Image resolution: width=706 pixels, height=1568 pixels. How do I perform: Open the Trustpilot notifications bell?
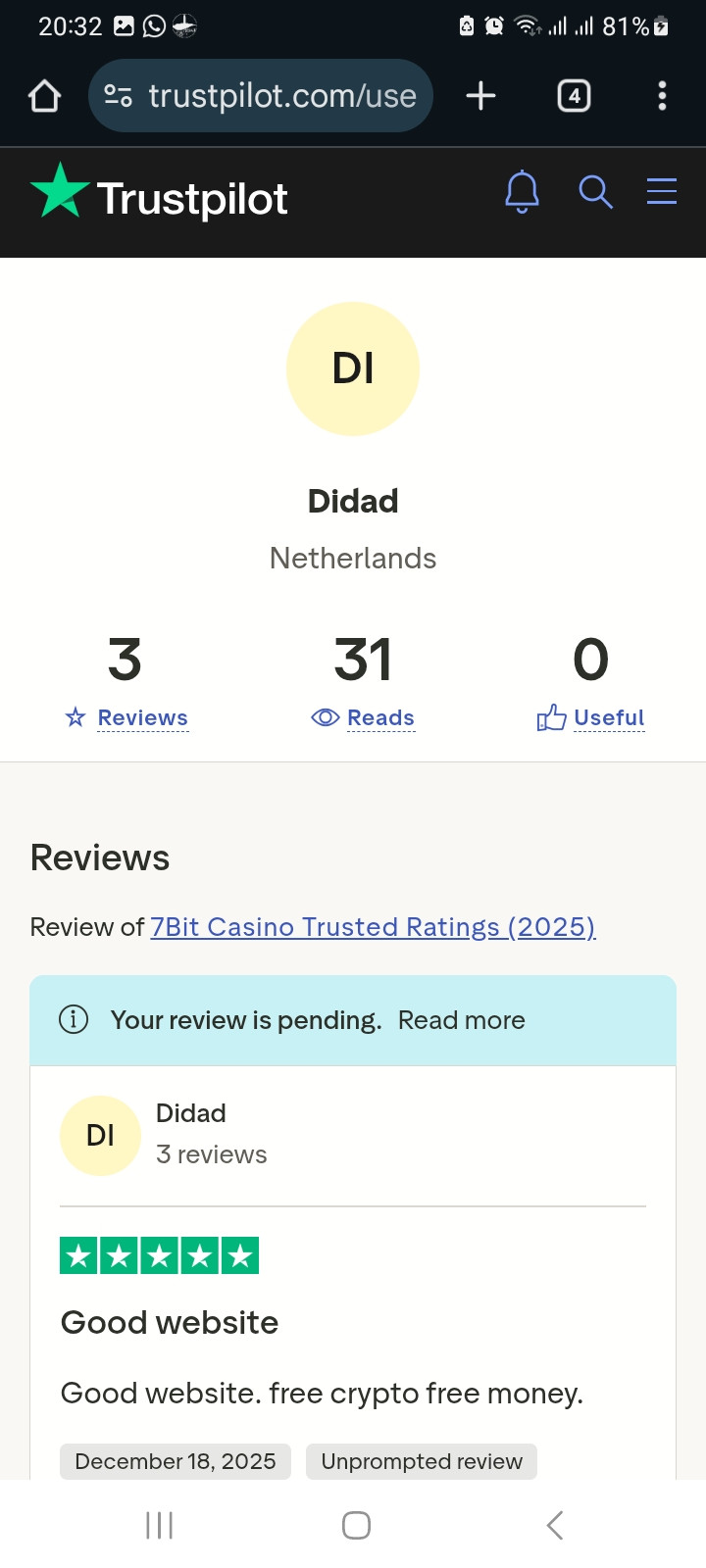tap(522, 191)
